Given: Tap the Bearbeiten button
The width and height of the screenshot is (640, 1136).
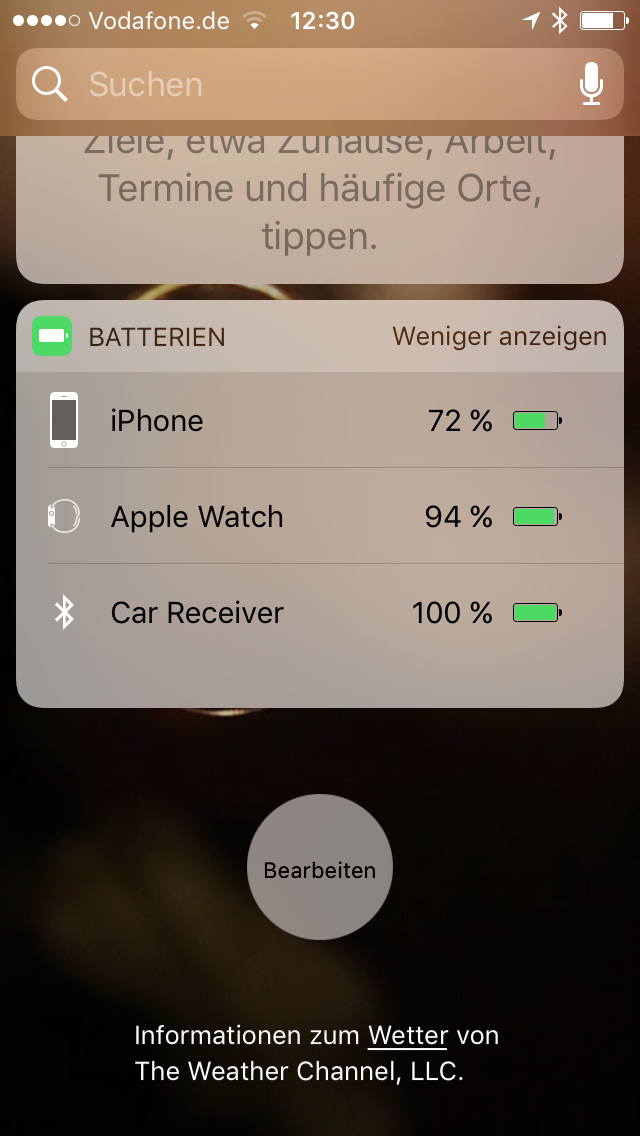Looking at the screenshot, I should (320, 868).
